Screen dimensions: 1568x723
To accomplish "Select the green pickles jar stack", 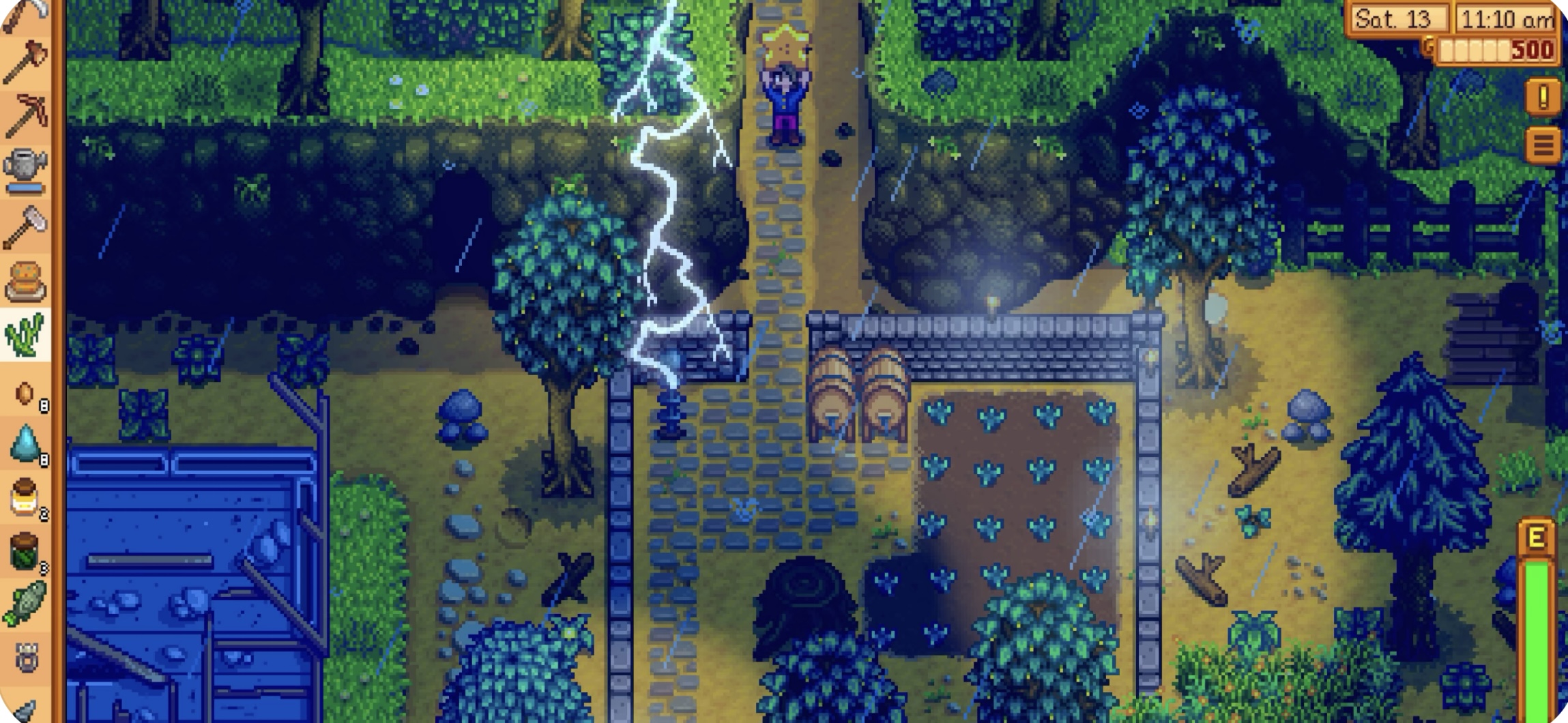I will point(25,551).
